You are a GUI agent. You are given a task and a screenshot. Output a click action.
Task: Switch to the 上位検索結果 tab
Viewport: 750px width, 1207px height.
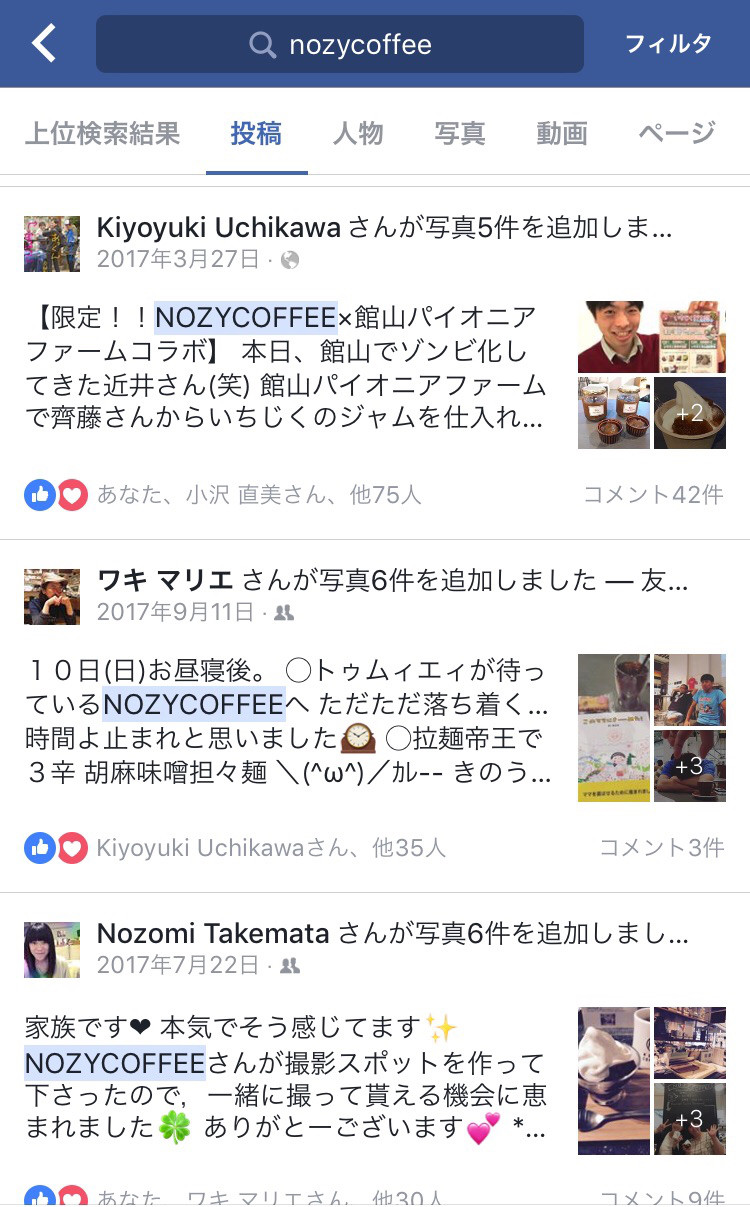click(x=102, y=133)
